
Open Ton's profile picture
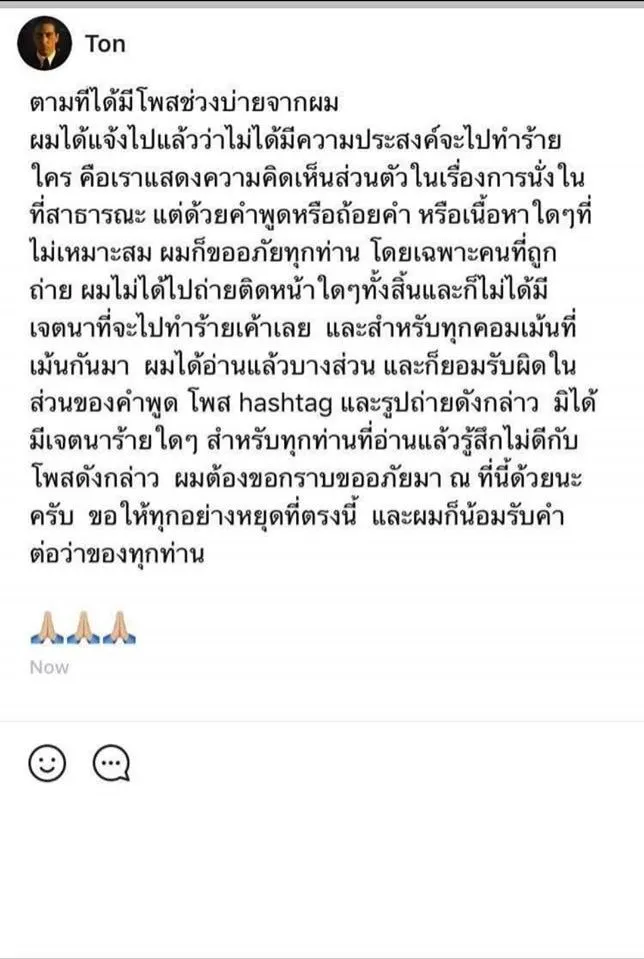pos(45,43)
